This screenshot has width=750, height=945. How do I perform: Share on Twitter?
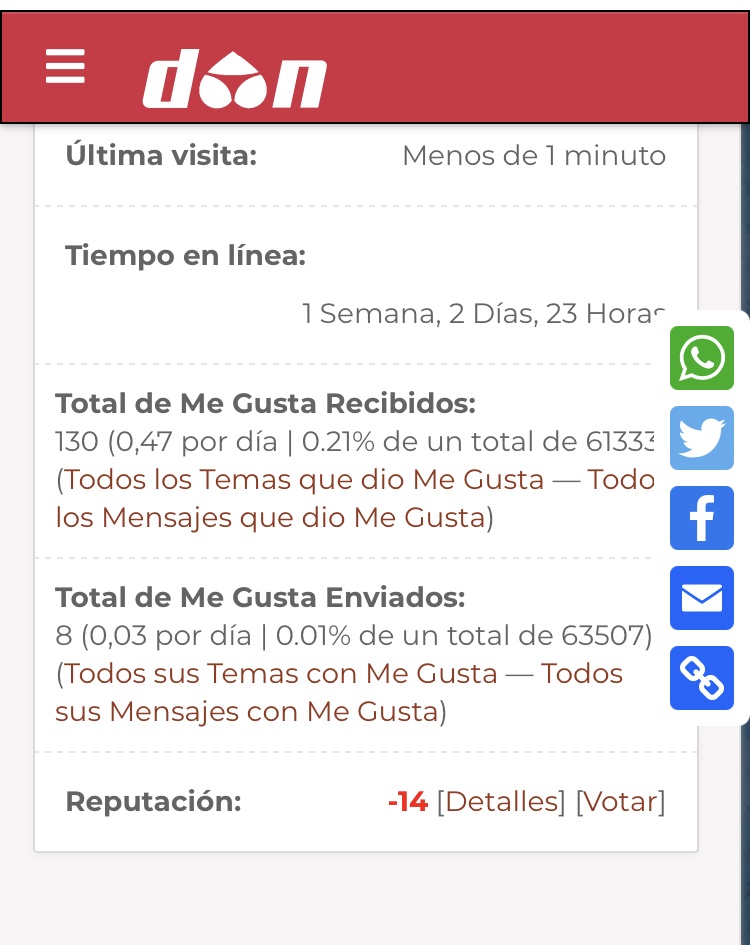click(701, 438)
